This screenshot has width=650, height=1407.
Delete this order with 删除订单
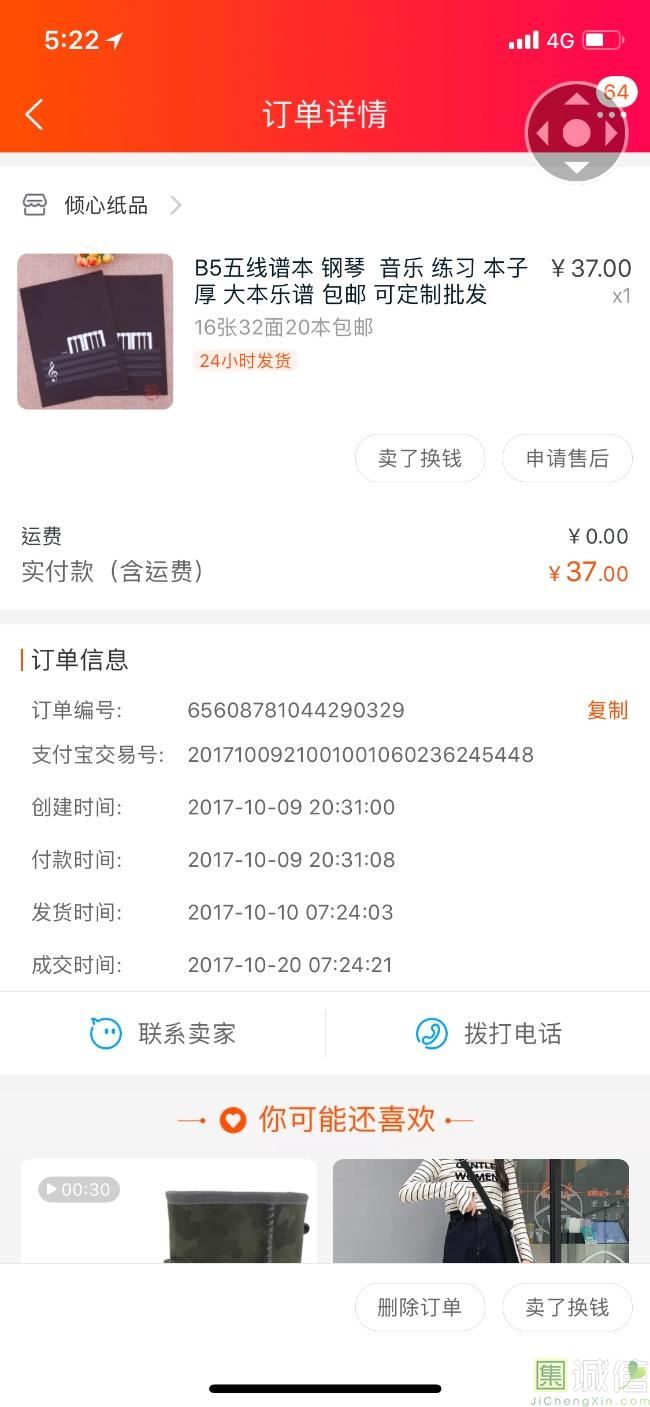pos(420,1307)
